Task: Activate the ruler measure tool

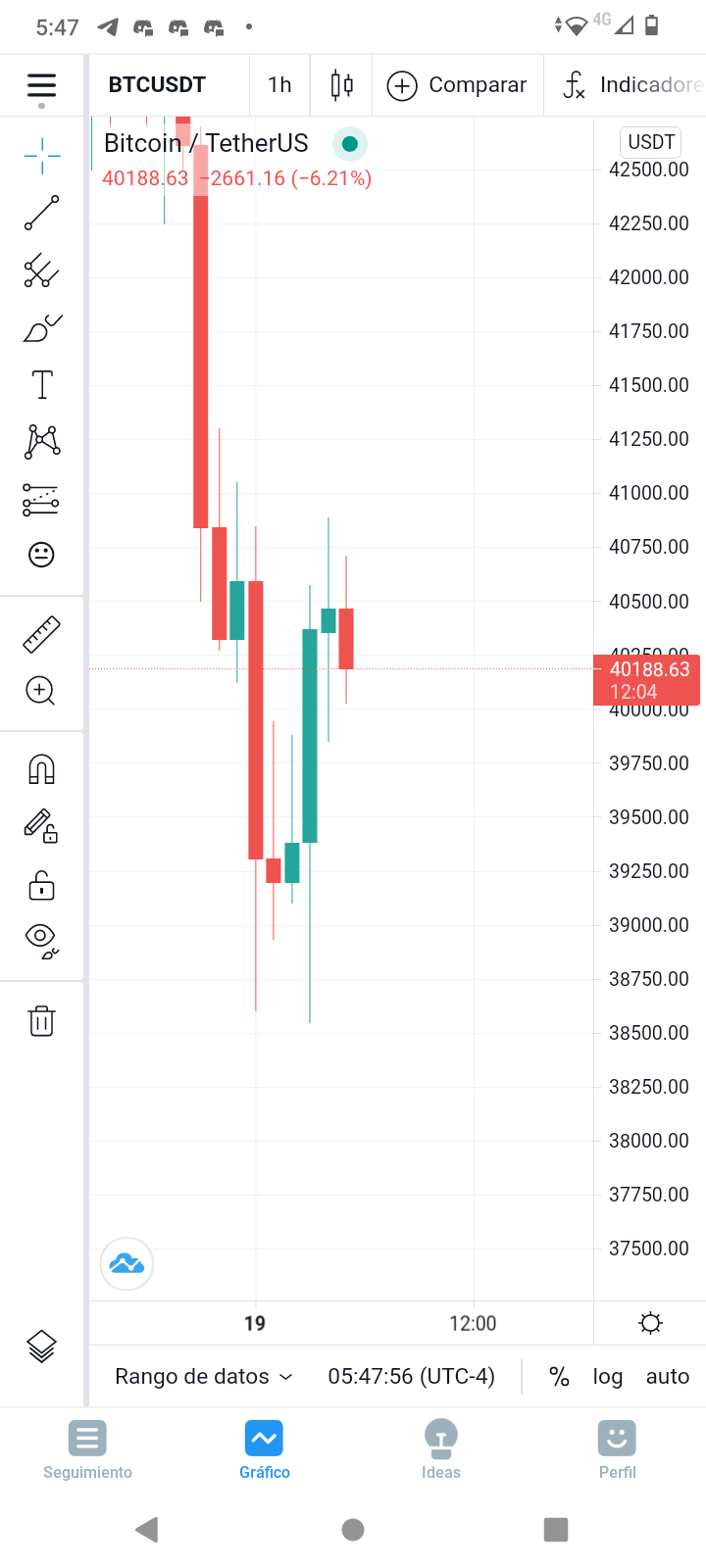Action: click(41, 634)
